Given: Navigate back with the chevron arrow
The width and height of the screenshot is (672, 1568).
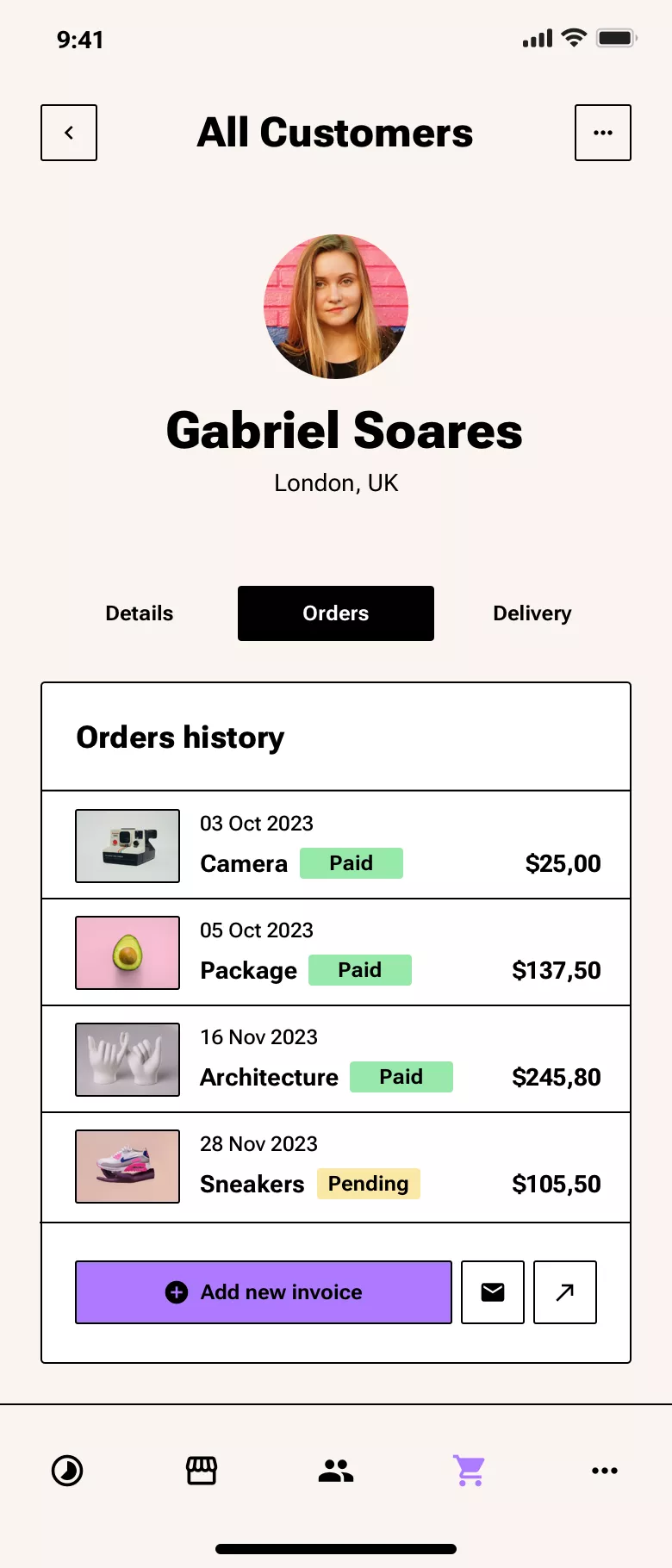Looking at the screenshot, I should 68,132.
